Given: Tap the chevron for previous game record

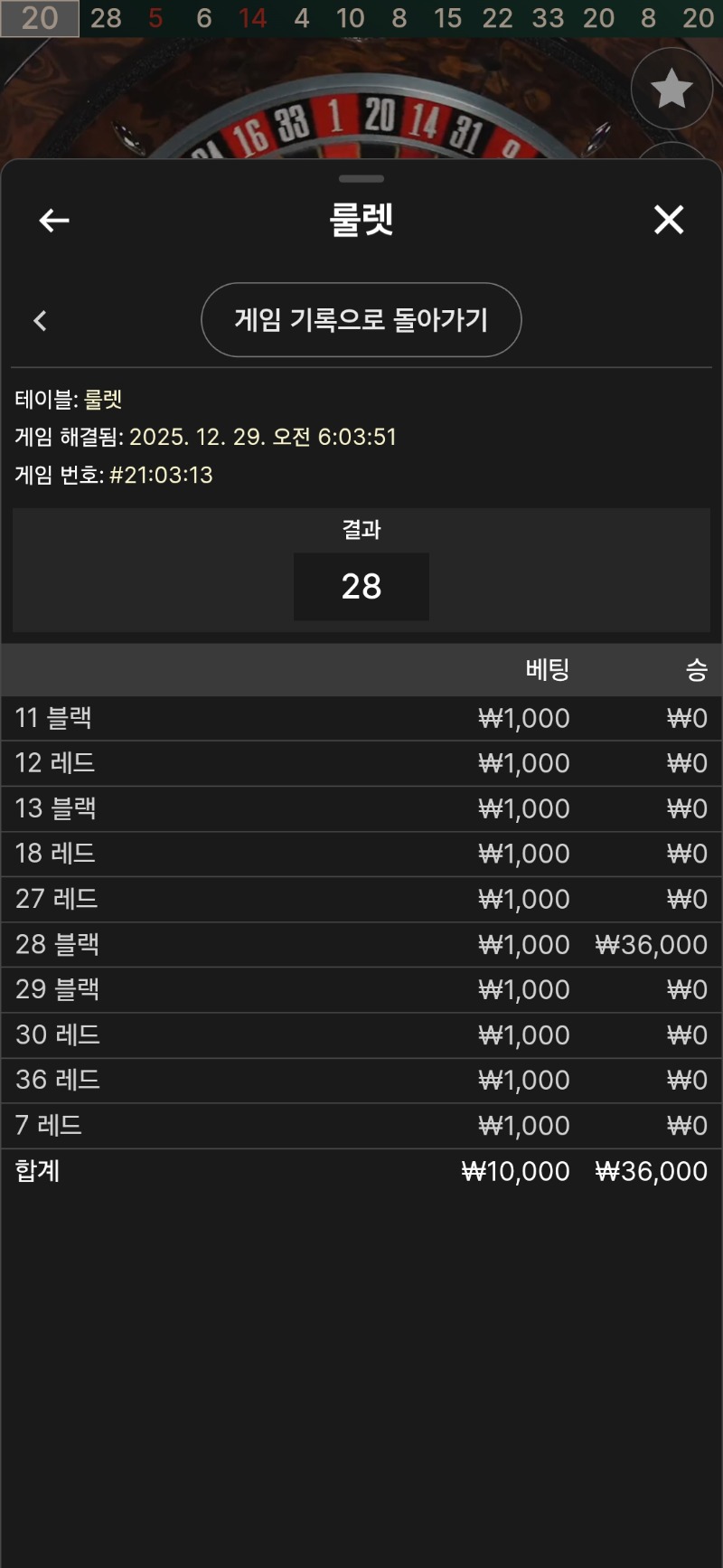Looking at the screenshot, I should click(x=40, y=320).
